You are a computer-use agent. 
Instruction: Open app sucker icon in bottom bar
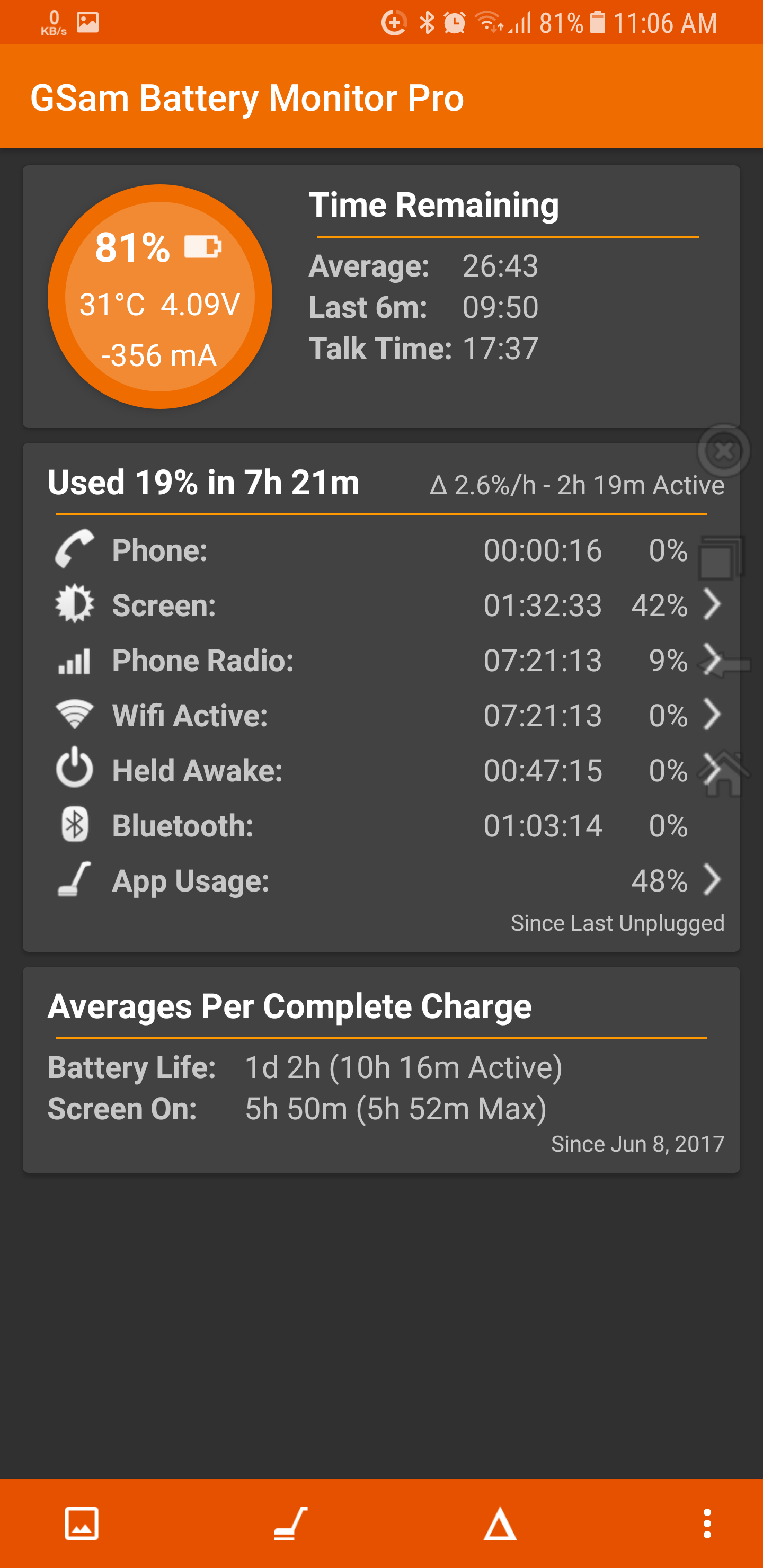click(290, 1524)
